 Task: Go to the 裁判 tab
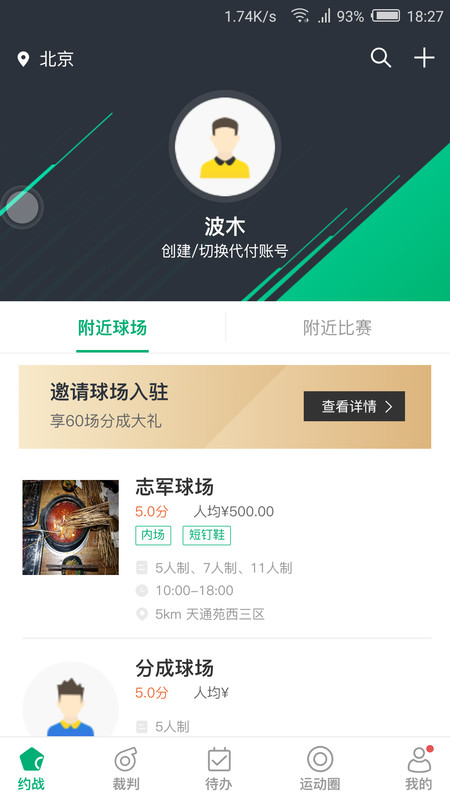tap(126, 769)
